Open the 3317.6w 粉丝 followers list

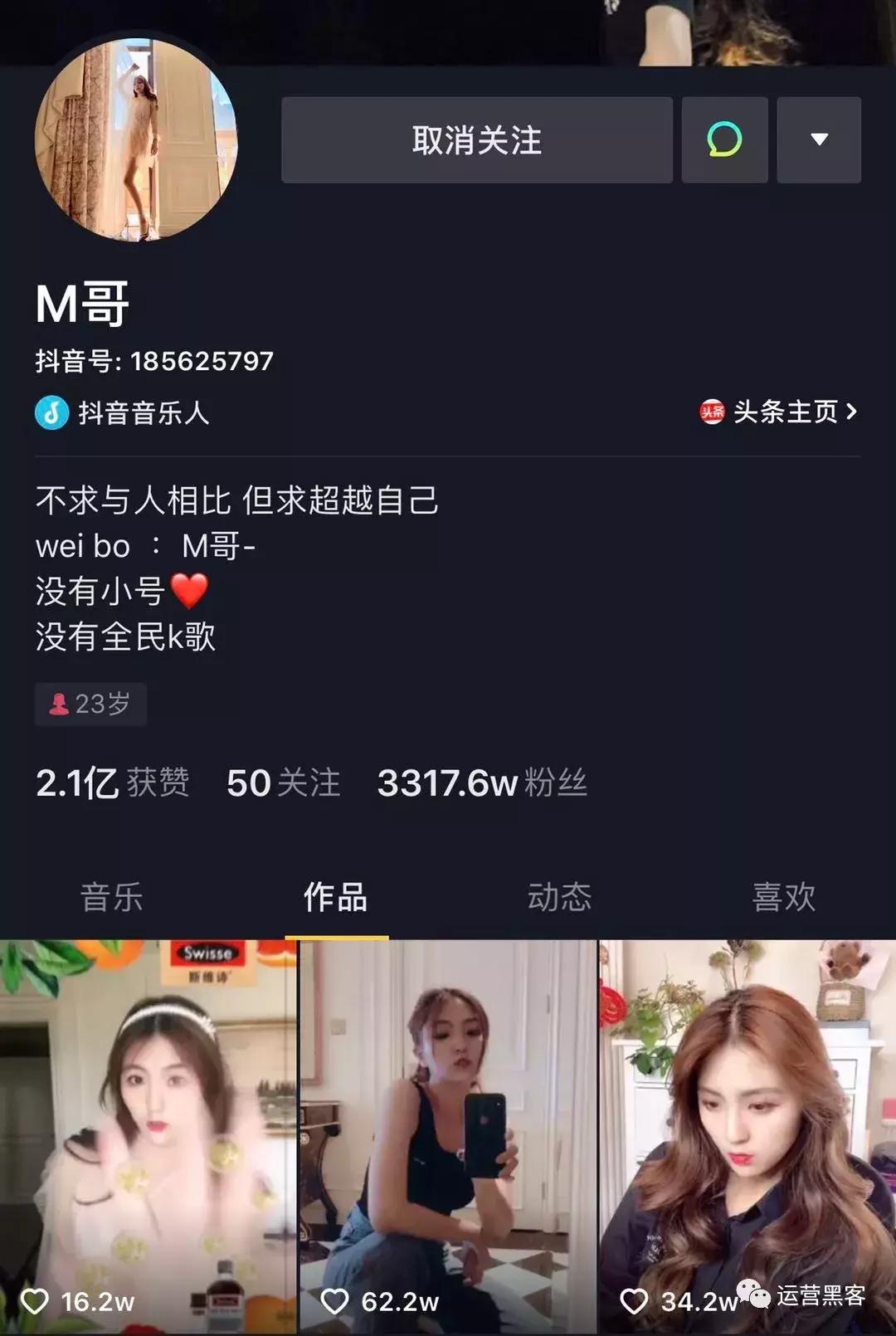[x=485, y=782]
